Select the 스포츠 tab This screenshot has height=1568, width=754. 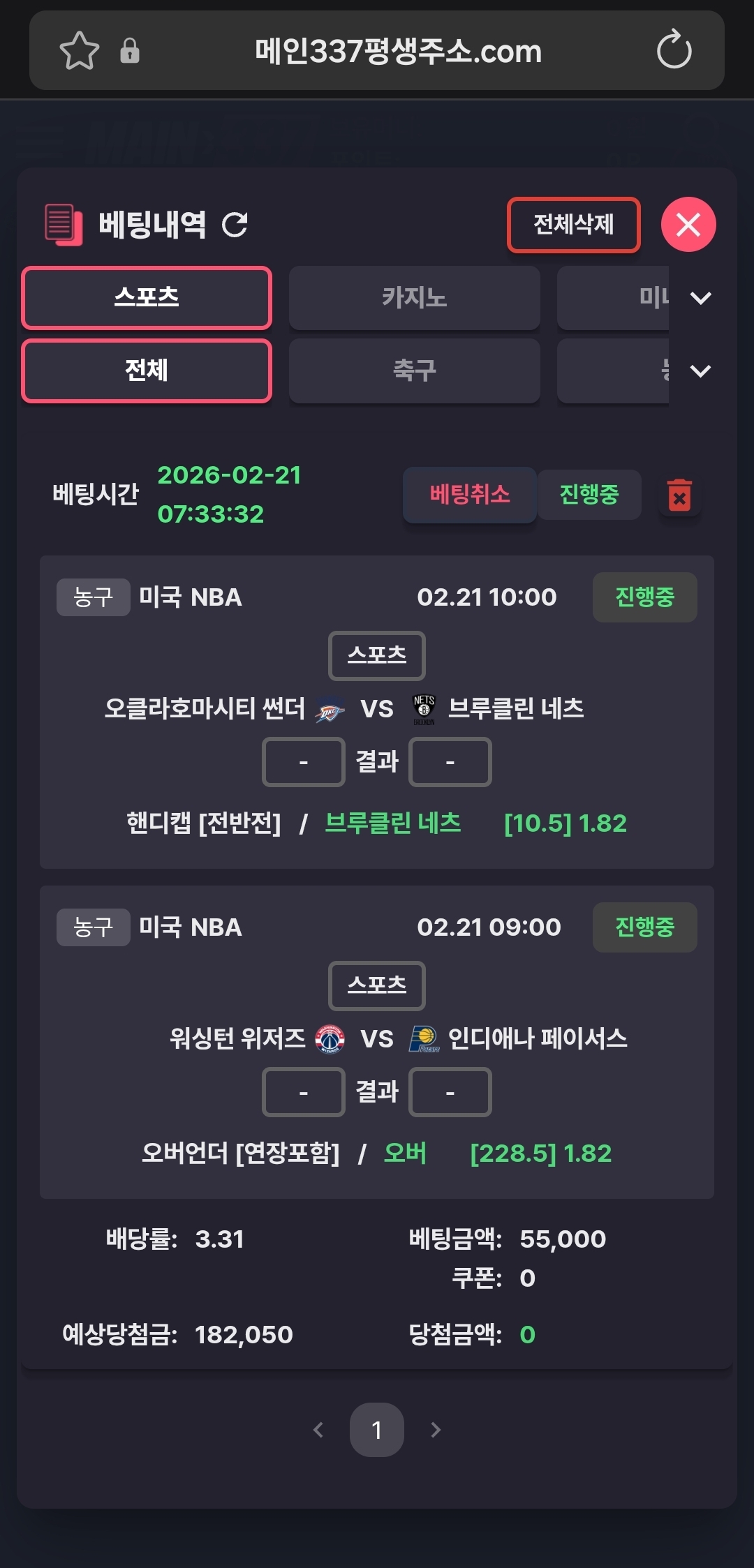coord(147,298)
